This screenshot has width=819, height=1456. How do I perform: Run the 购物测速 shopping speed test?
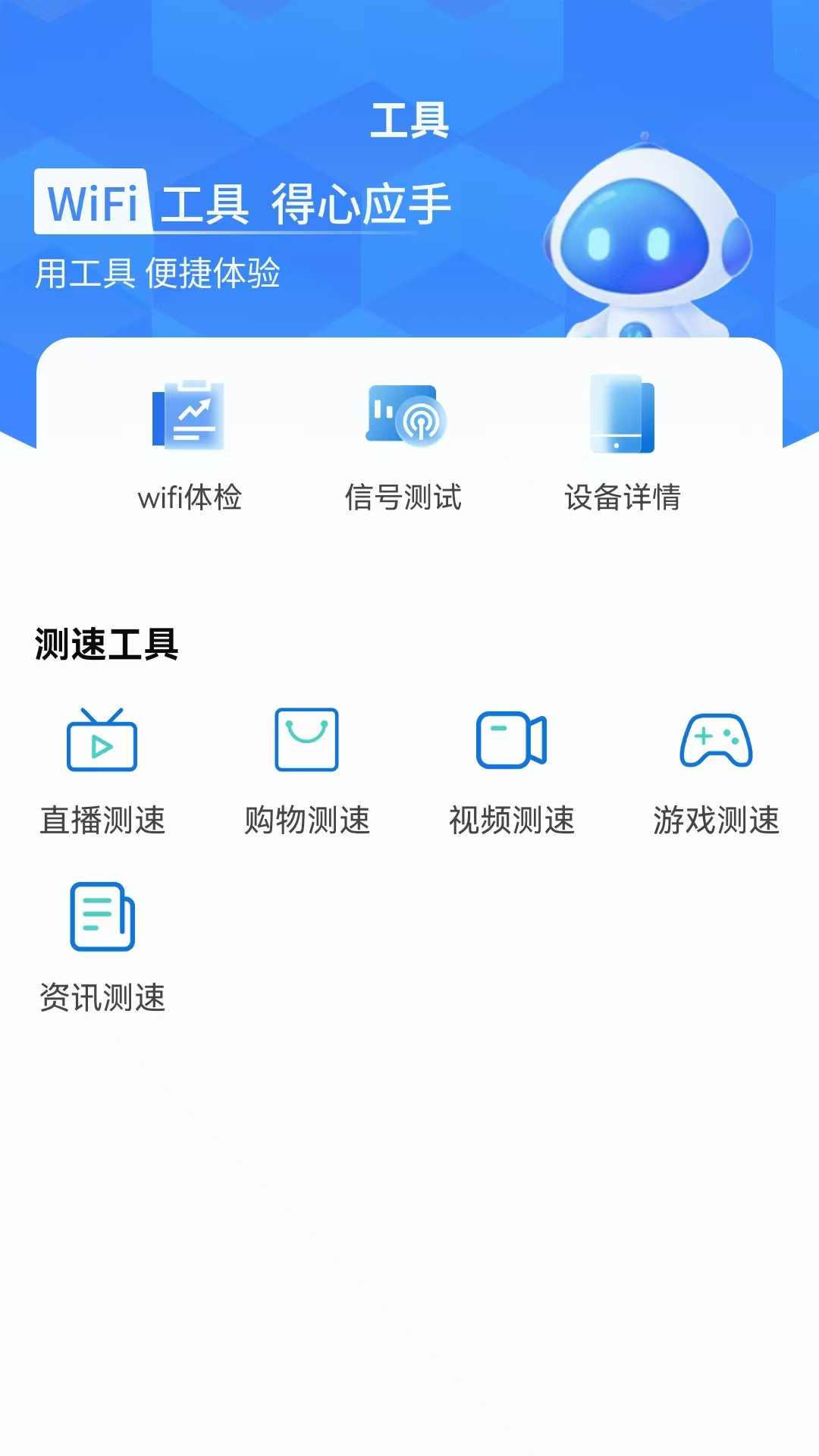[307, 770]
